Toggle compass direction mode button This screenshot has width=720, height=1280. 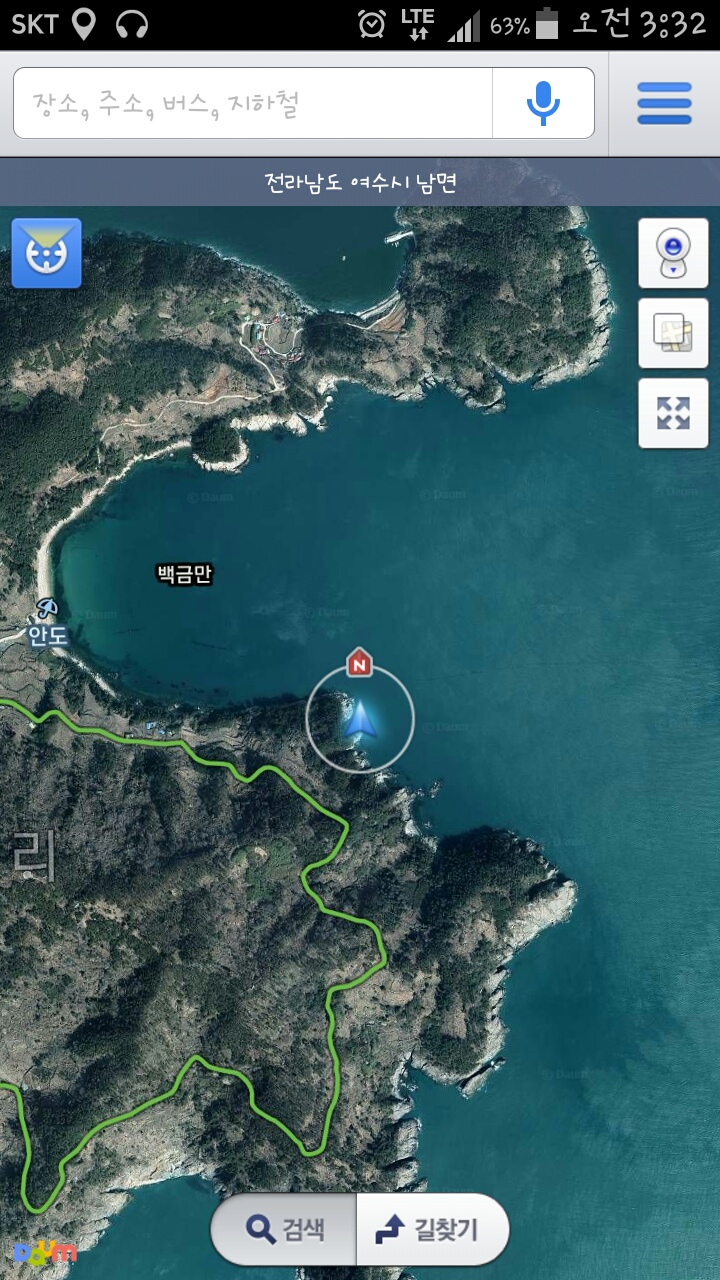46,254
